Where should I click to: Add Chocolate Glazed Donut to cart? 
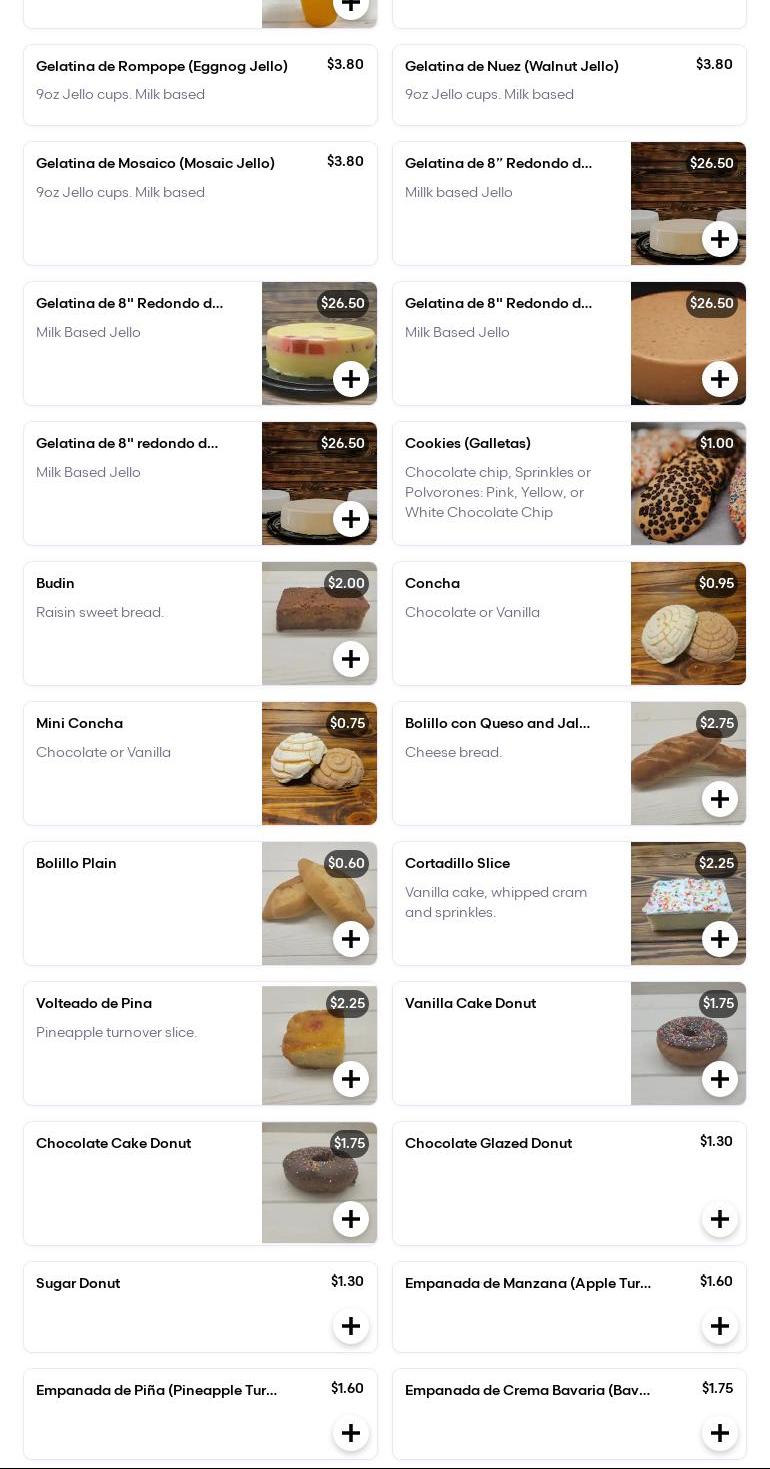click(x=720, y=1219)
